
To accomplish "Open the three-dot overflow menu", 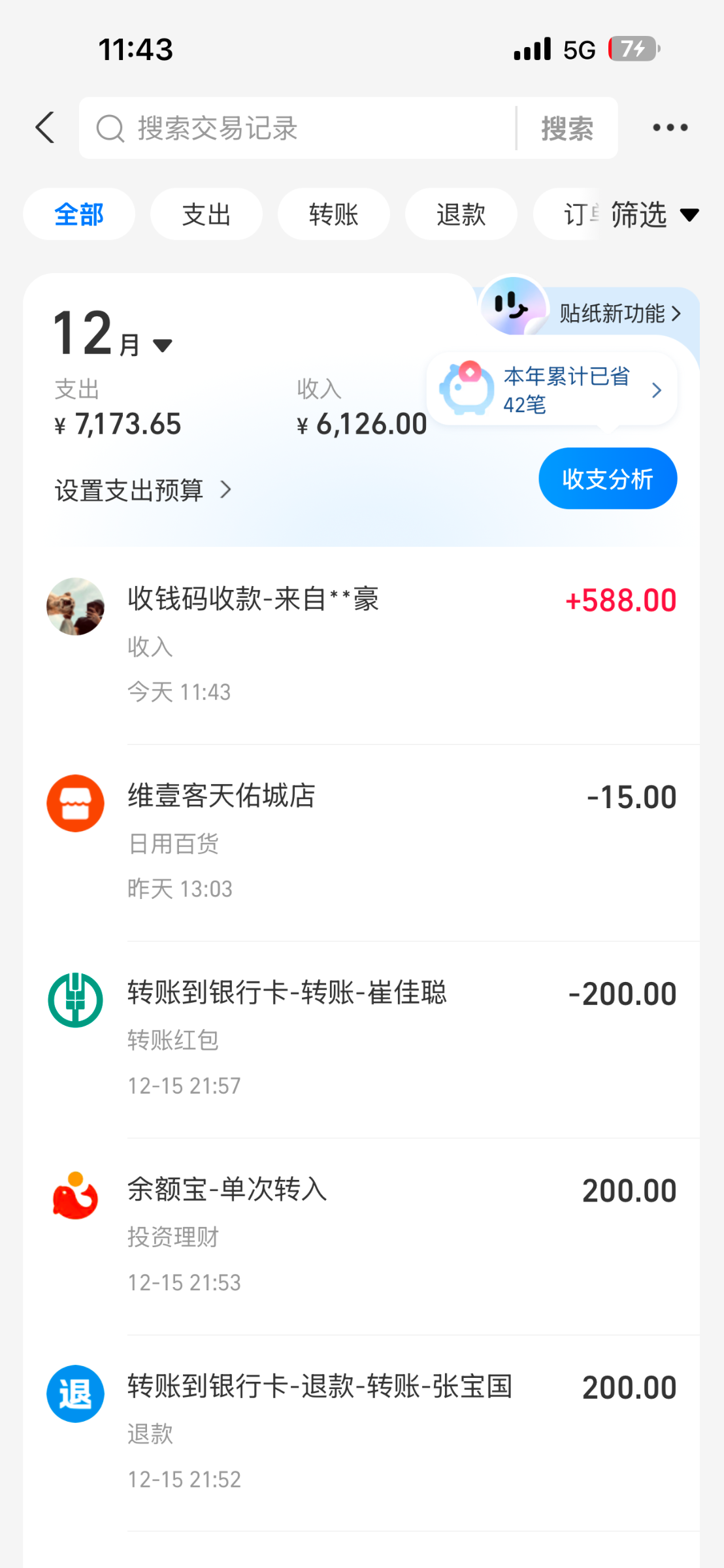I will click(670, 127).
